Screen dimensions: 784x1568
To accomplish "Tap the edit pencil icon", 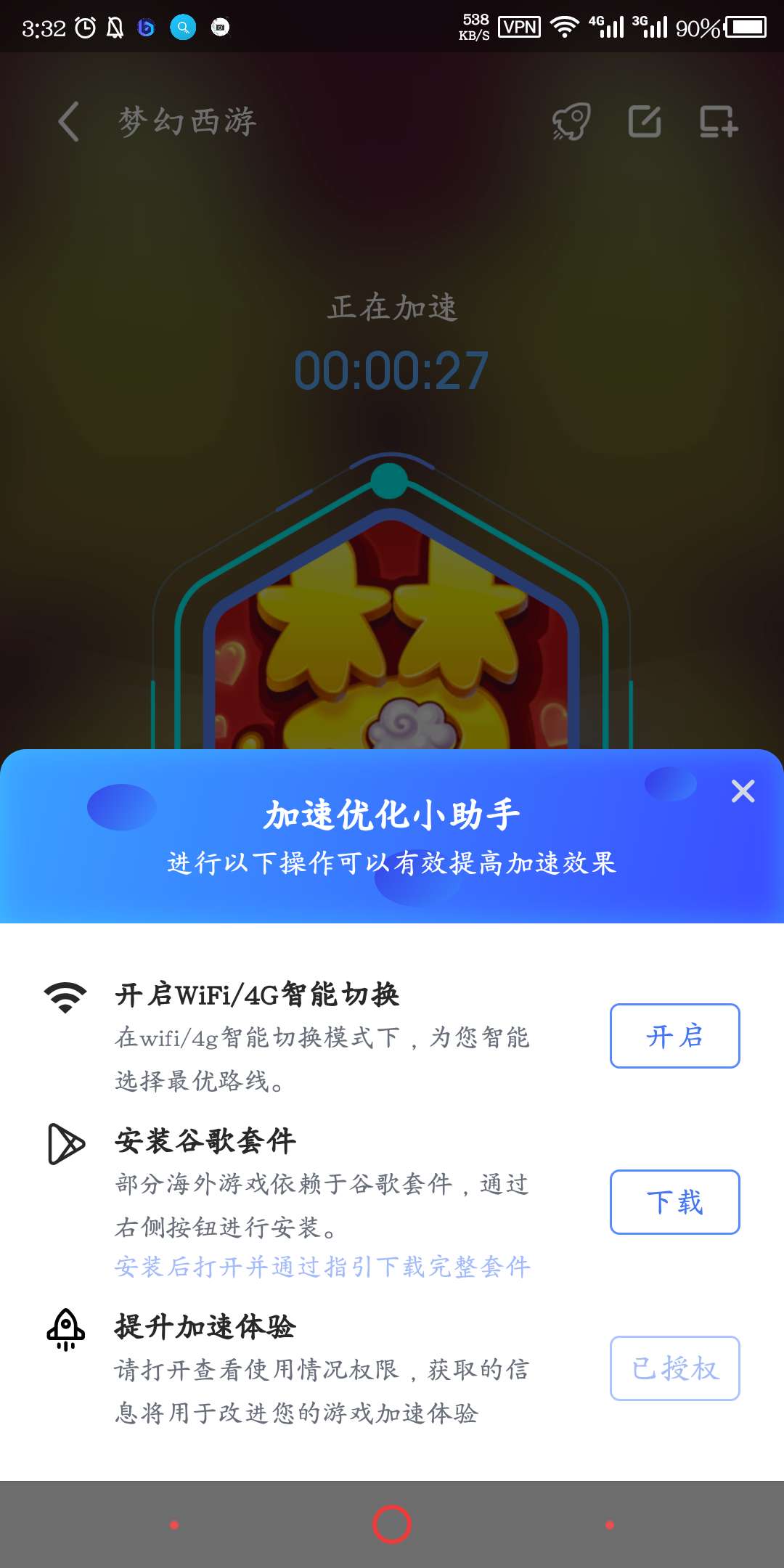I will (x=645, y=121).
